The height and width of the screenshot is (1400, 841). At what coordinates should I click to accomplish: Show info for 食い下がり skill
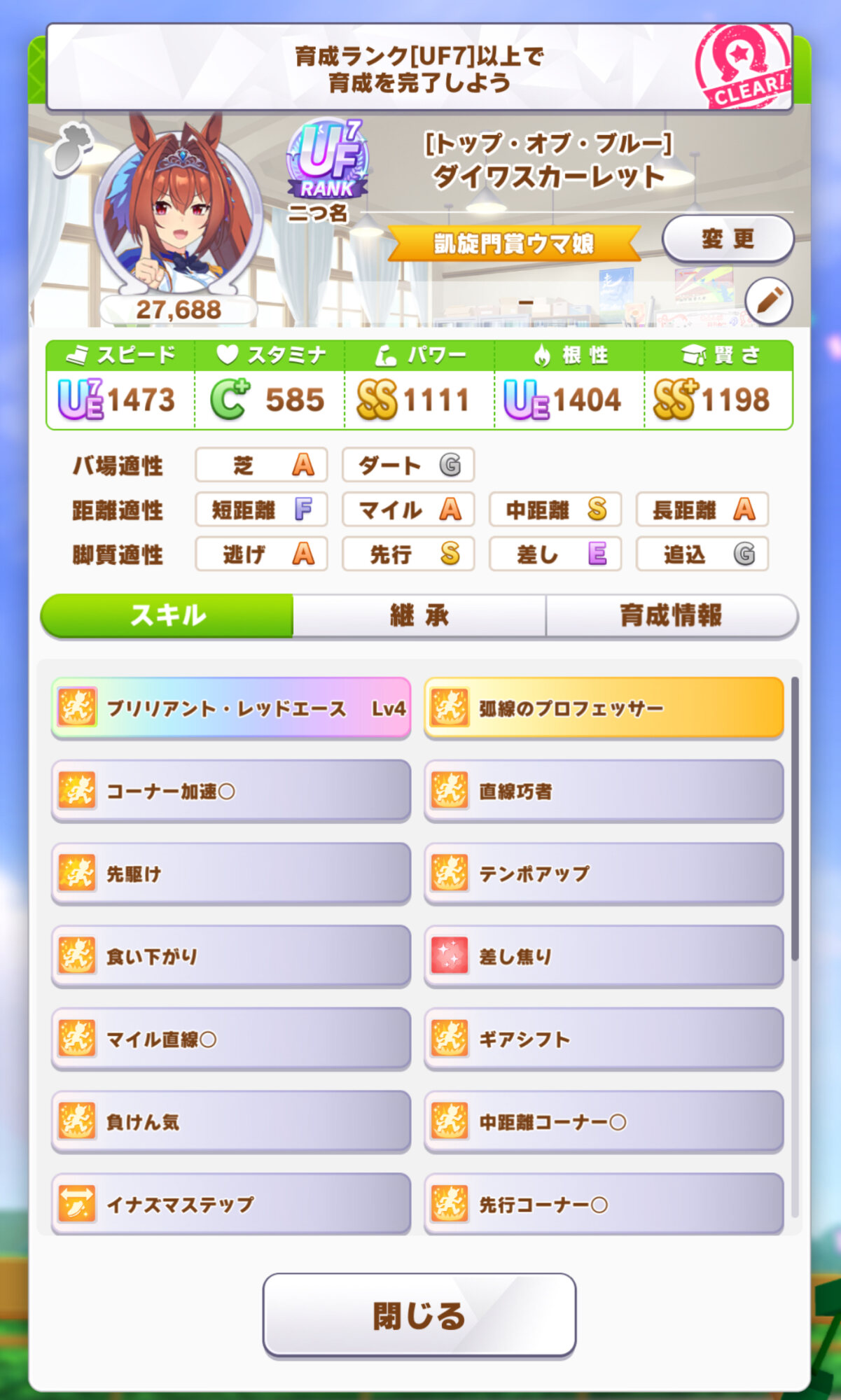click(231, 955)
